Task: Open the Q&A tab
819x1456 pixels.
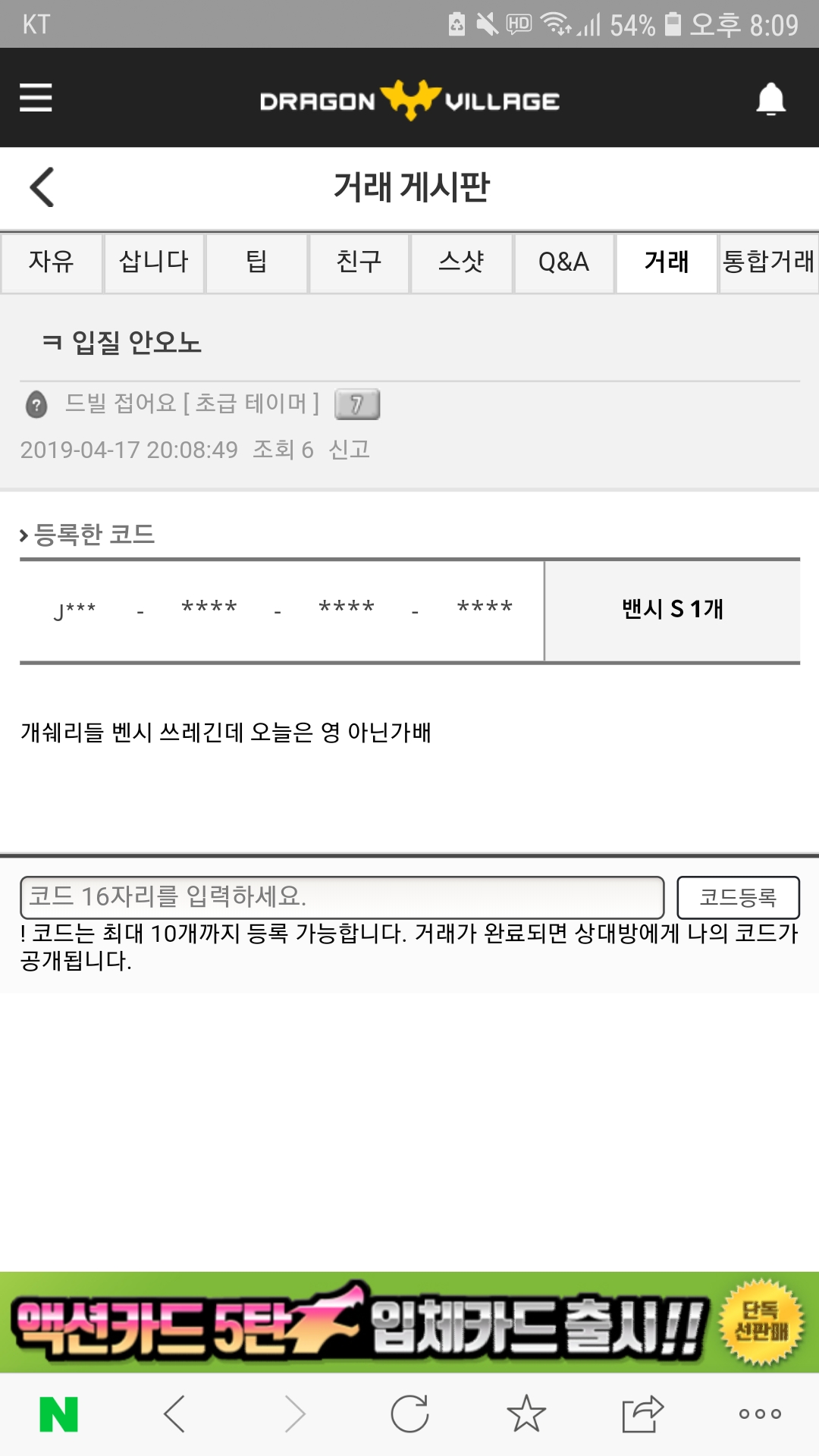Action: tap(563, 262)
